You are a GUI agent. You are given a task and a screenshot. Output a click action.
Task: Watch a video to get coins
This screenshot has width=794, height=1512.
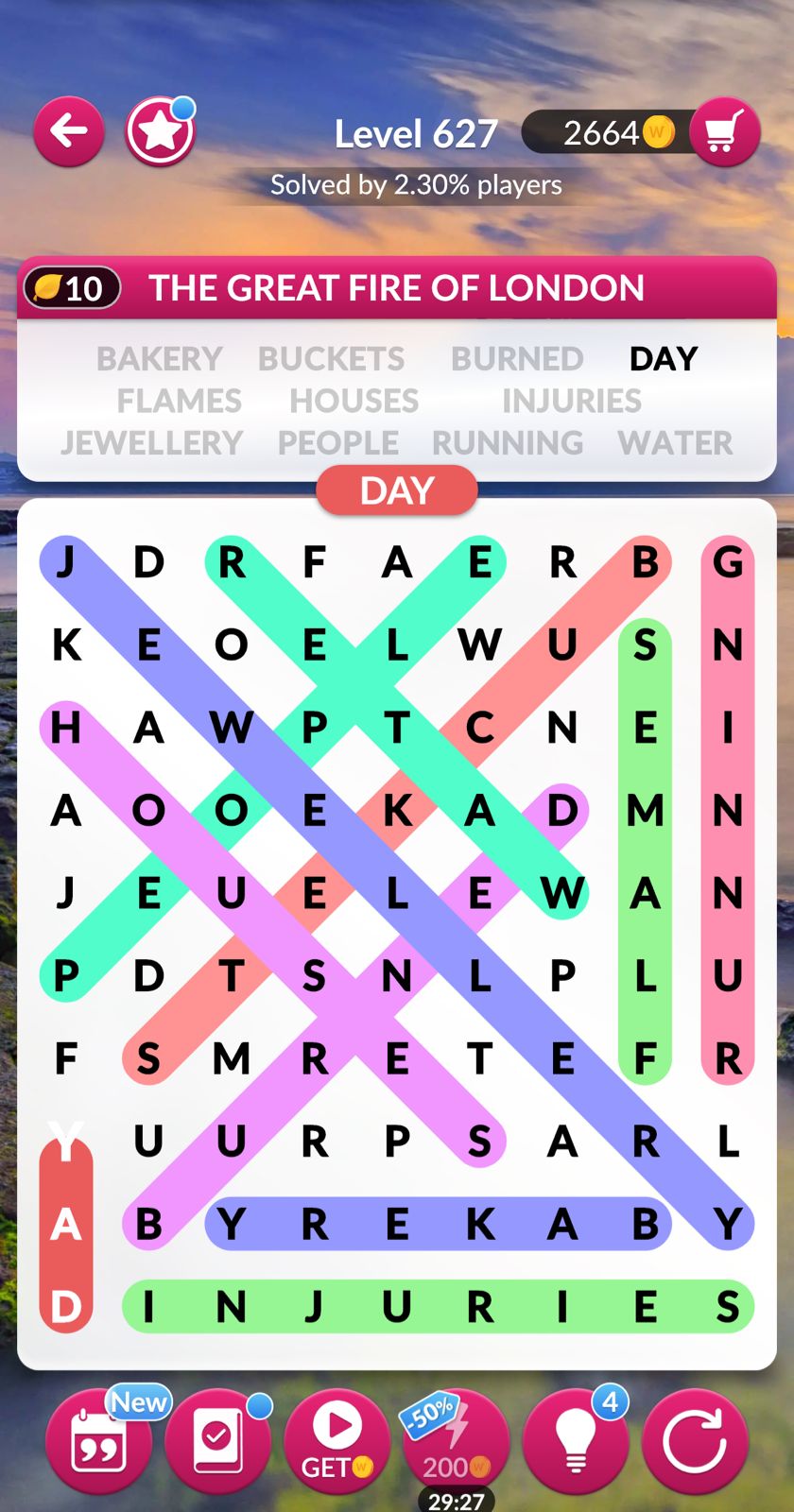(337, 1441)
